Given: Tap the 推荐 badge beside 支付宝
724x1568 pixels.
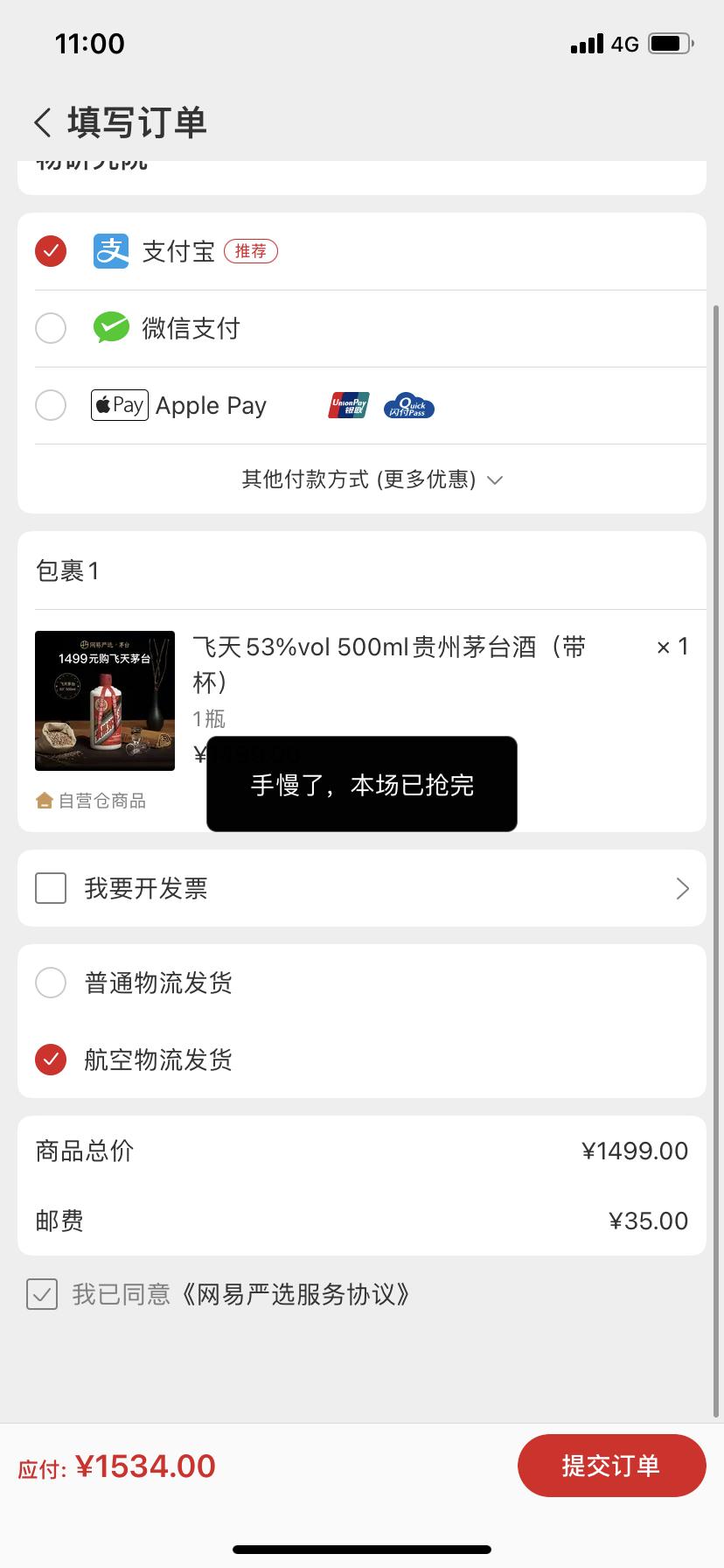Looking at the screenshot, I should coord(251,250).
